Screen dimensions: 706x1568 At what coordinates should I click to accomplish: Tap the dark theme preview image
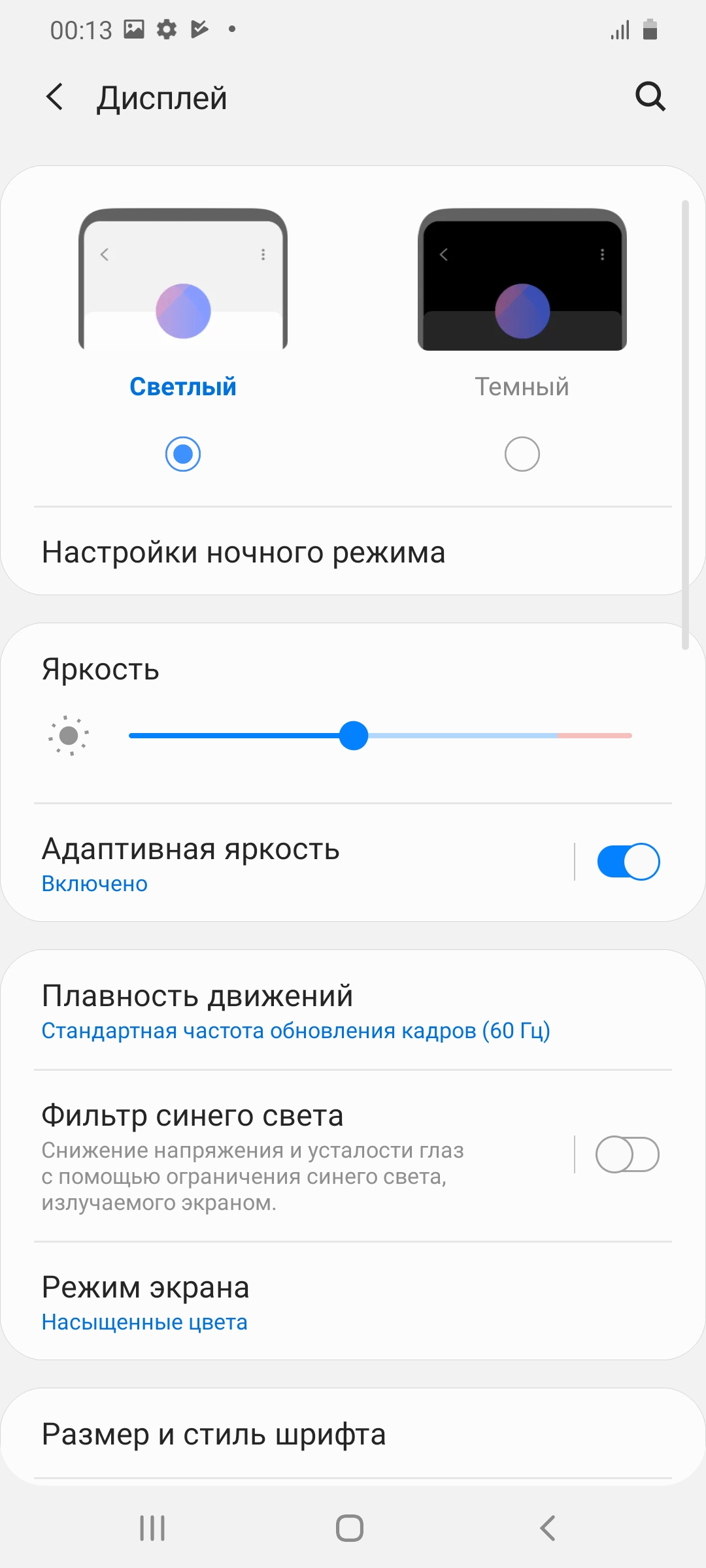click(x=522, y=280)
